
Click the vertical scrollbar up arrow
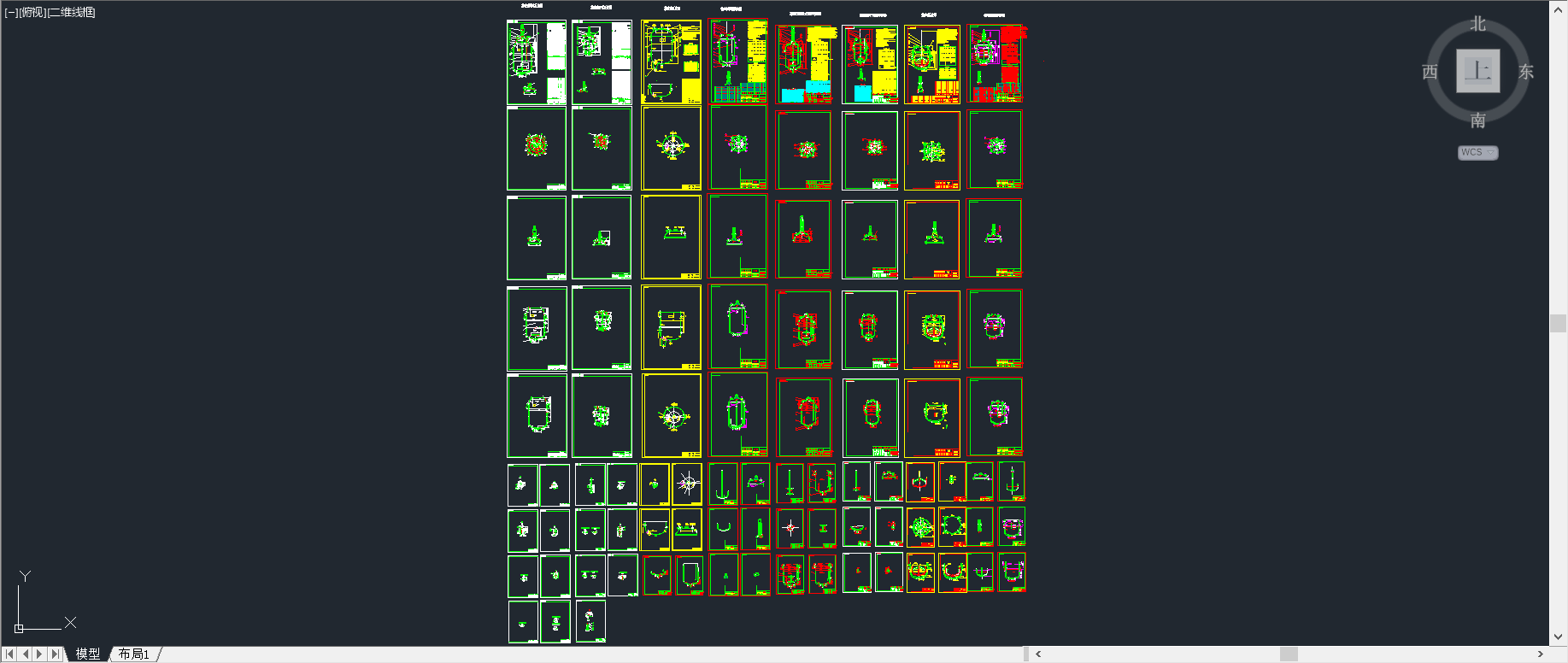[1559, 9]
